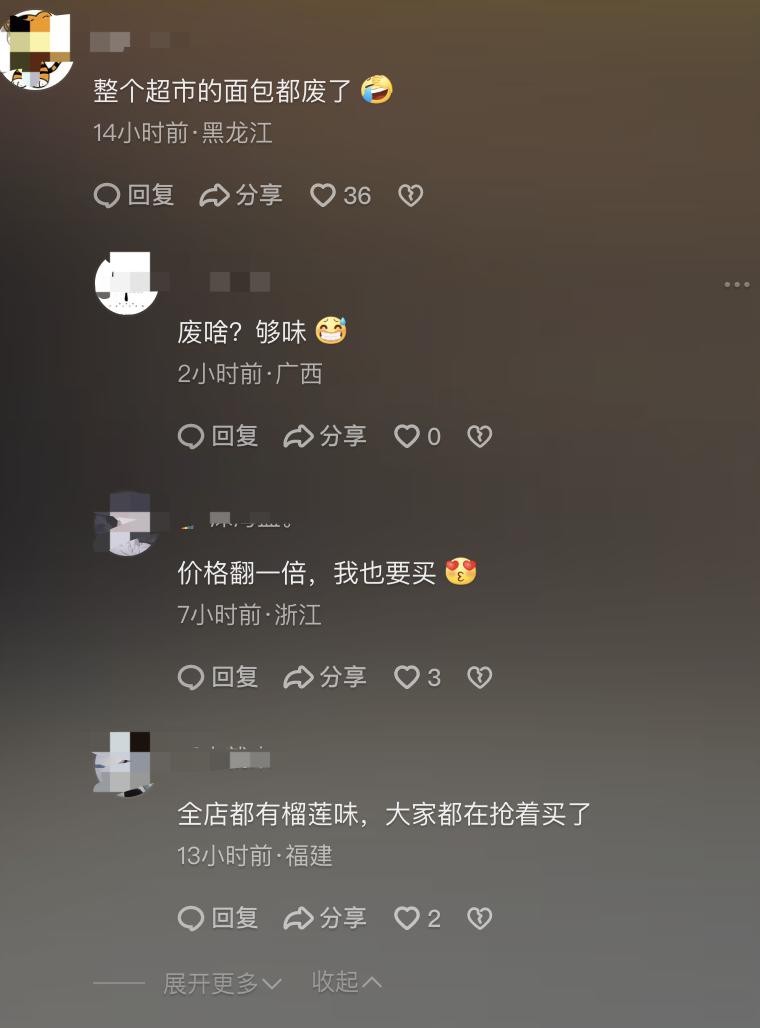
Task: Open the three-dot overflow menu
Action: 736,285
